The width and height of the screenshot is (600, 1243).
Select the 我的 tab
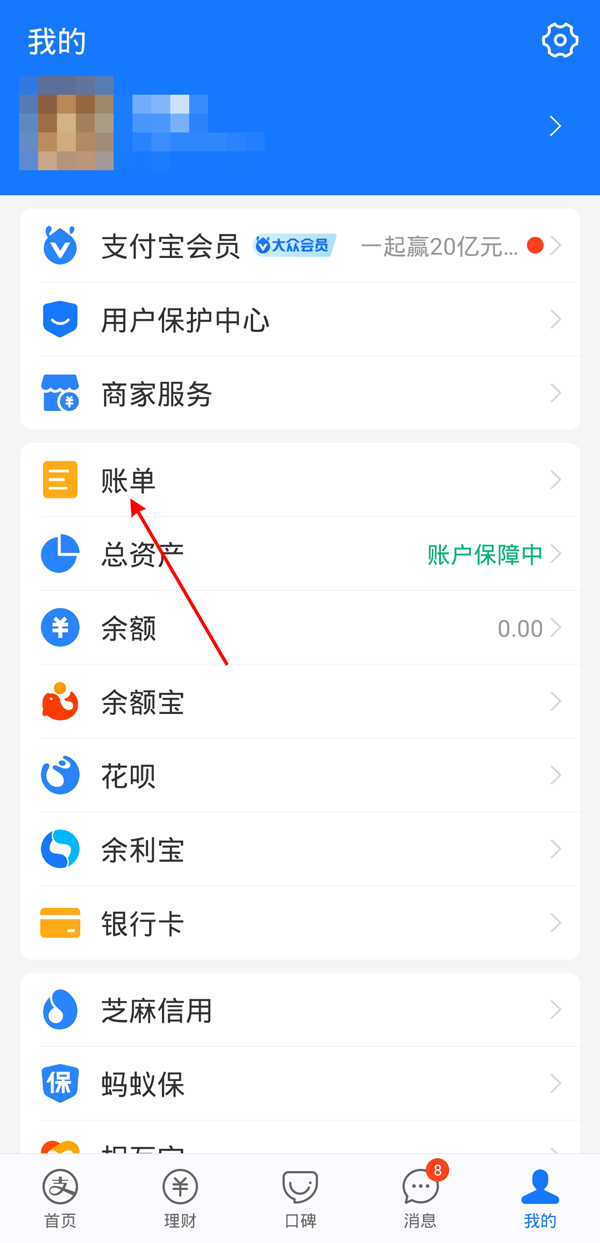[x=540, y=1199]
